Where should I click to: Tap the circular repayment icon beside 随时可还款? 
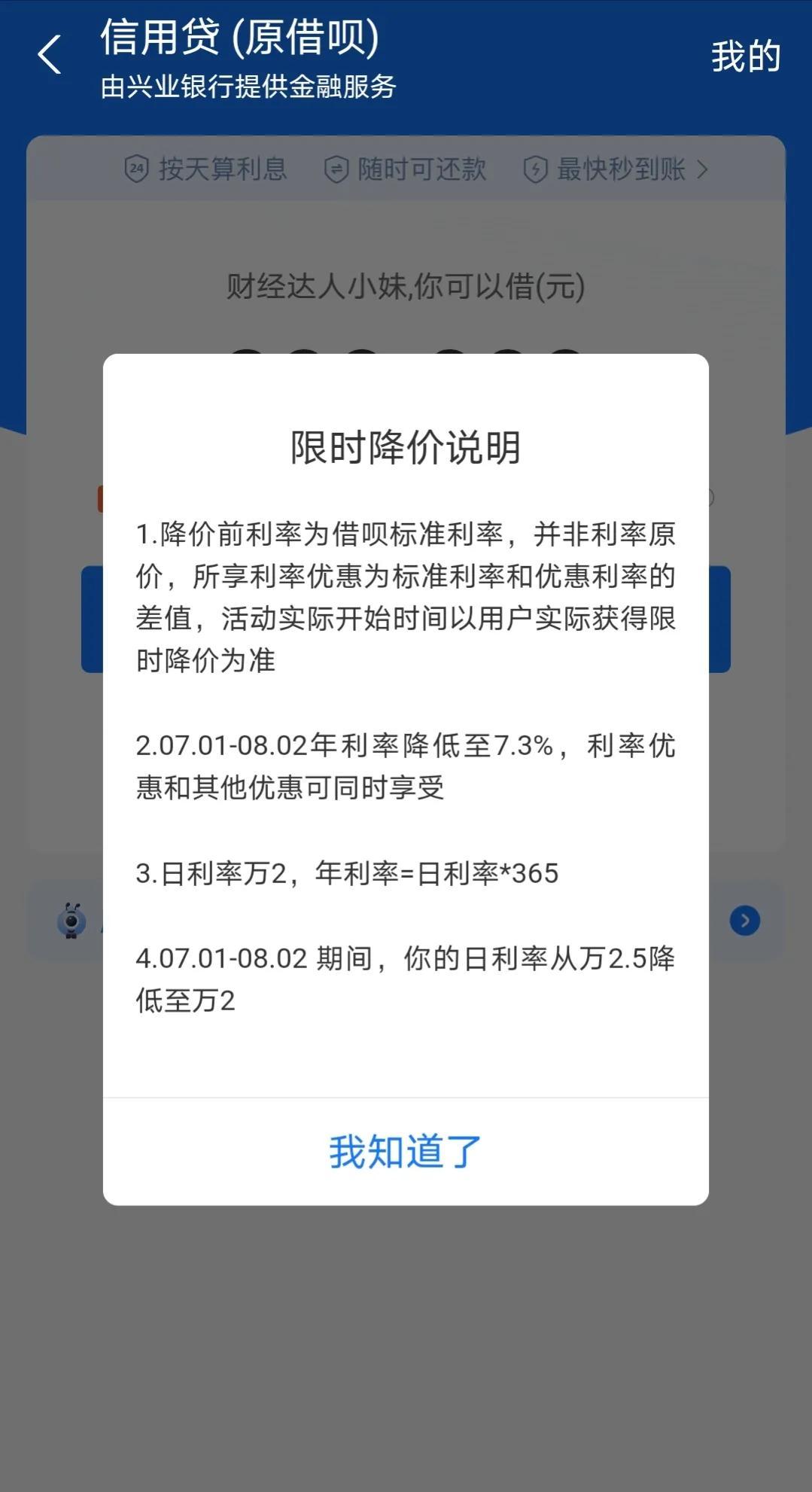pyautogui.click(x=336, y=169)
